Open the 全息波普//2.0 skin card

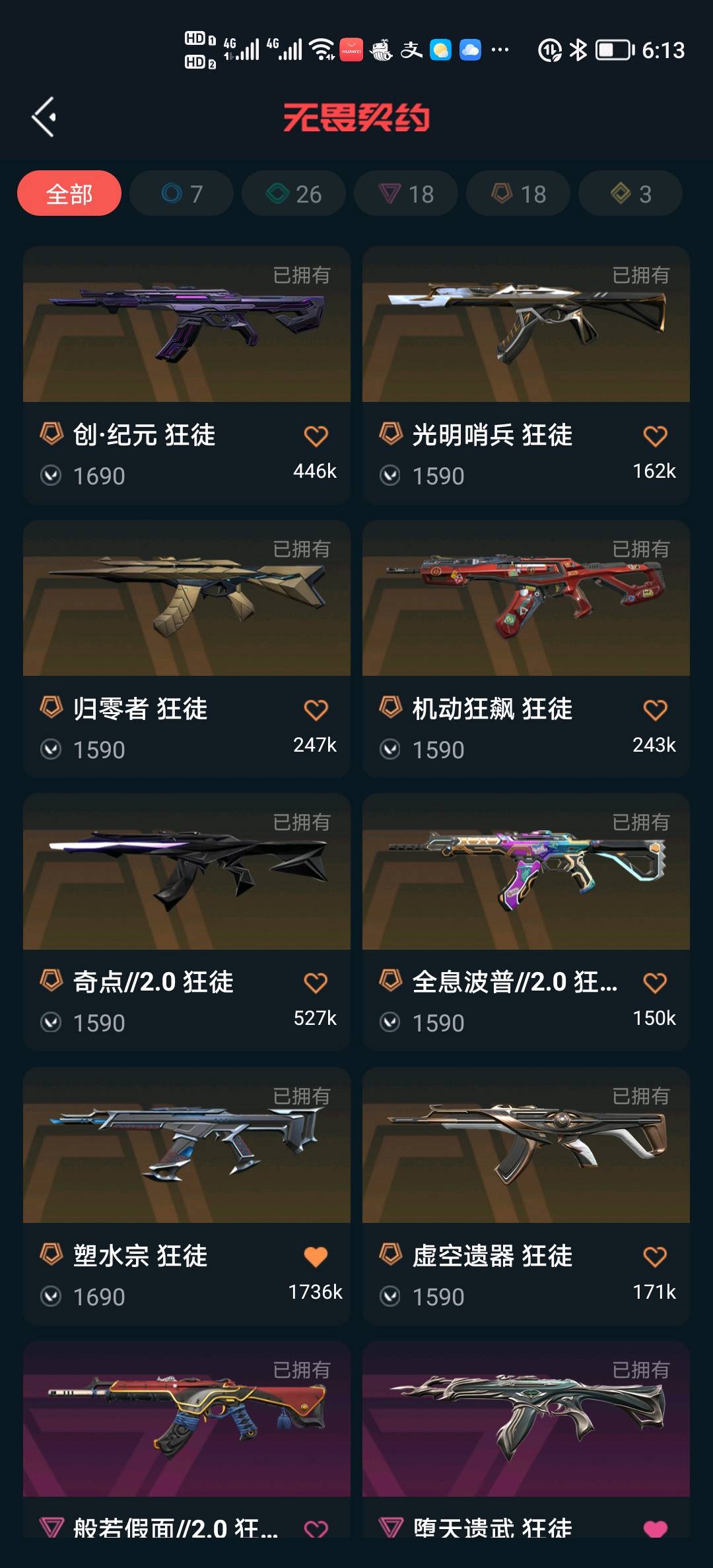[x=526, y=872]
